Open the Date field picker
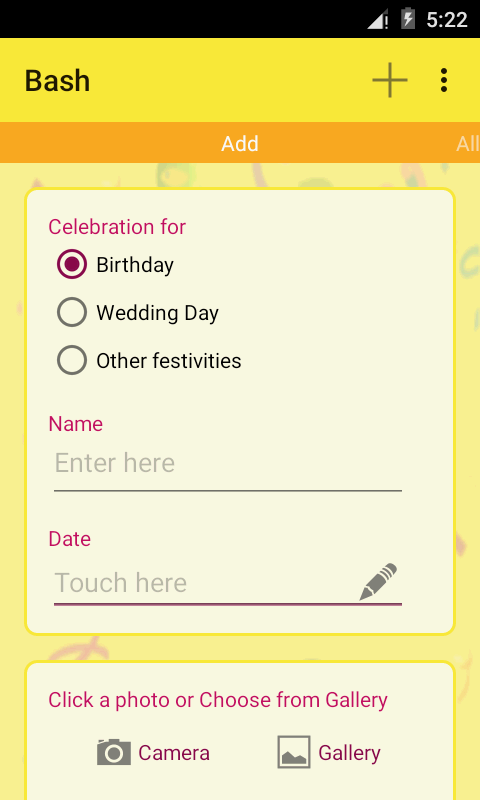The height and width of the screenshot is (800, 480). (228, 583)
